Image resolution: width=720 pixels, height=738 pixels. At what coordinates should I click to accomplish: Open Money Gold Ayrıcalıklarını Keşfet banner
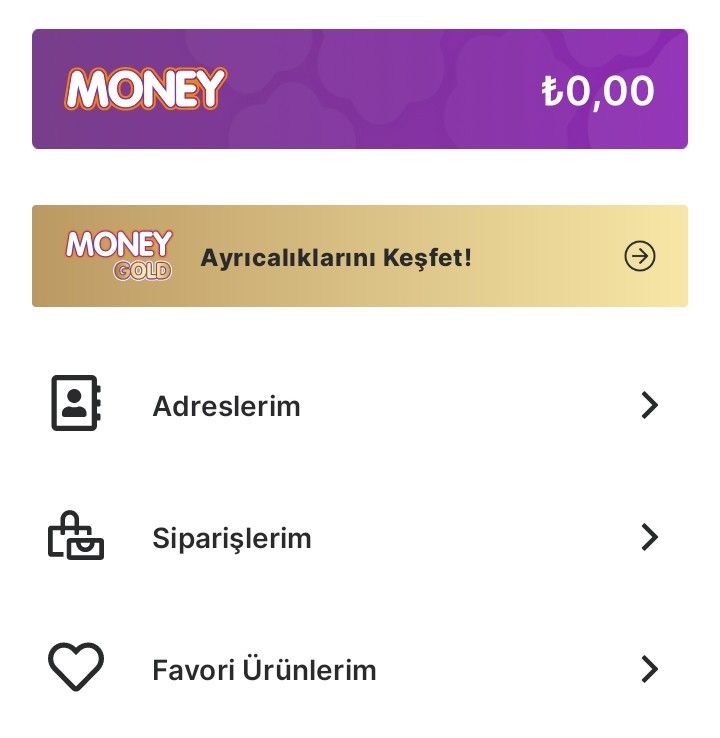click(360, 256)
